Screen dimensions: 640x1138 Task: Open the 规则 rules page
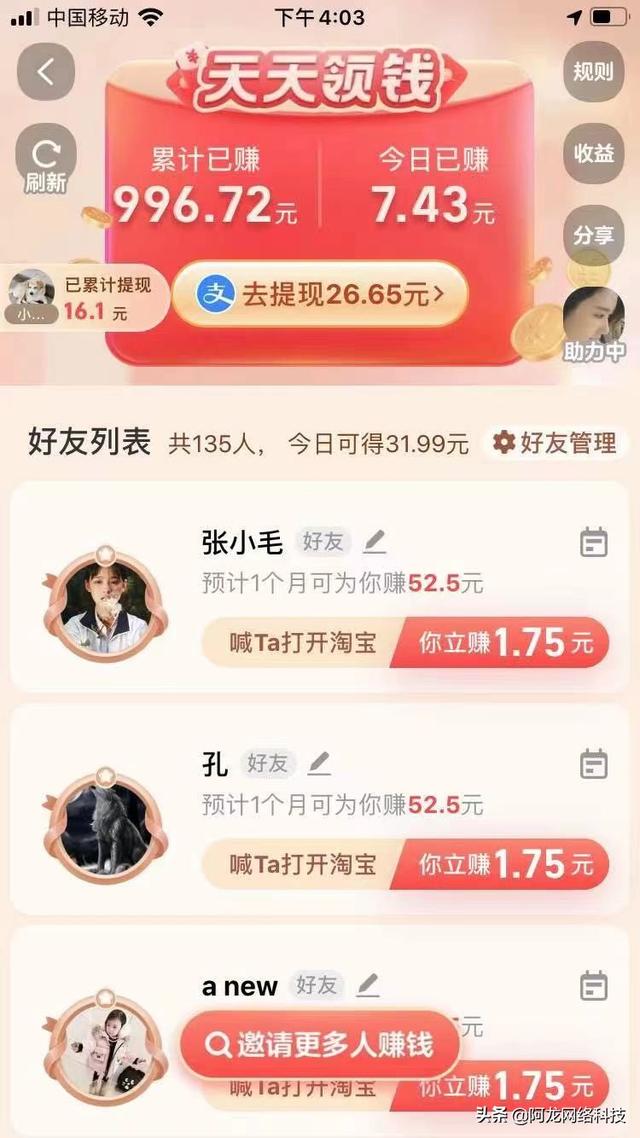593,72
